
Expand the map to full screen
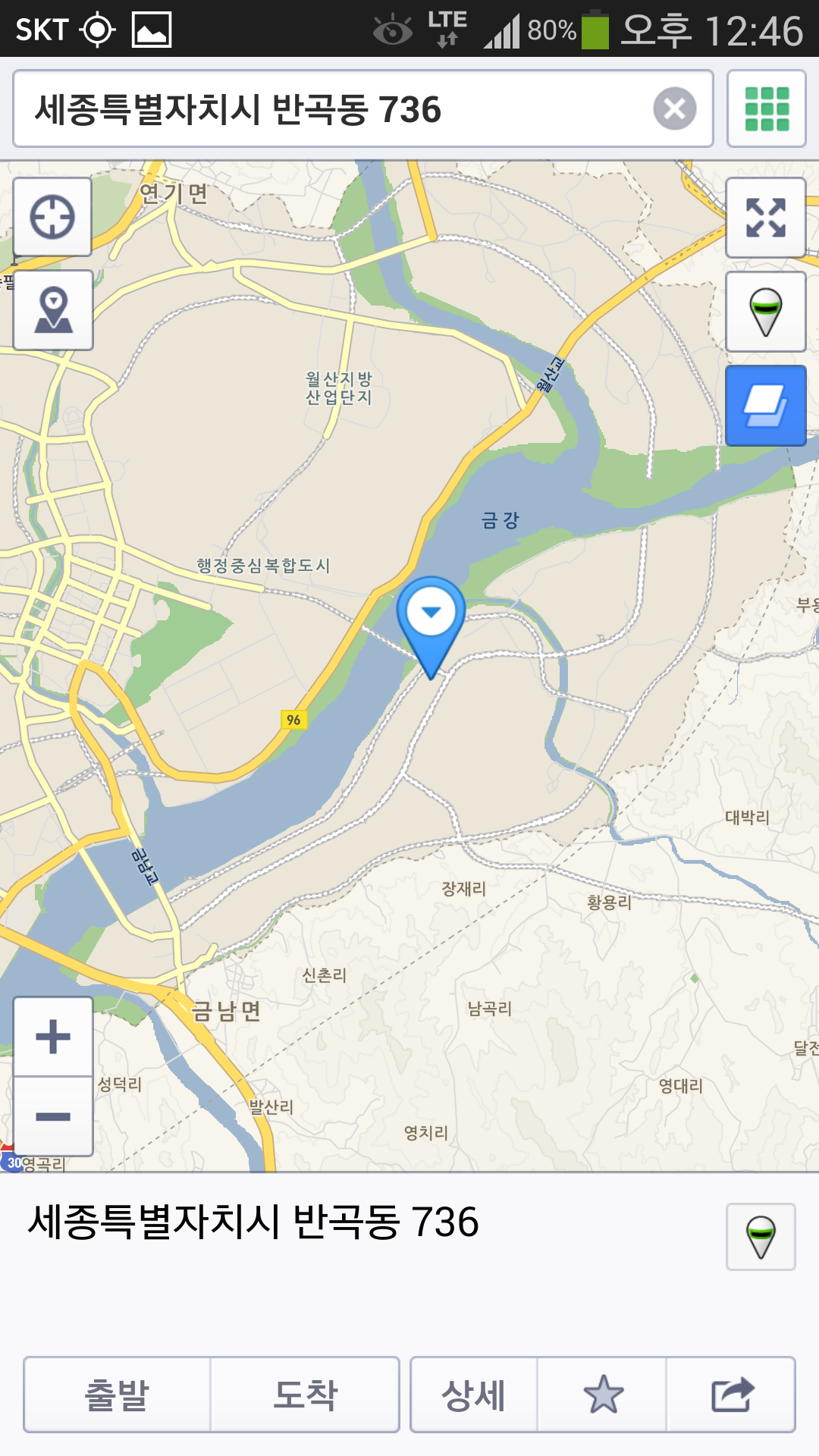tap(765, 218)
